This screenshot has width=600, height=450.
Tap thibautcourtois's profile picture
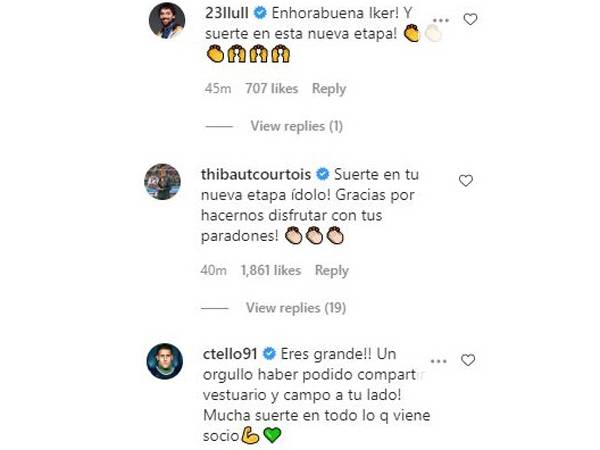165,181
